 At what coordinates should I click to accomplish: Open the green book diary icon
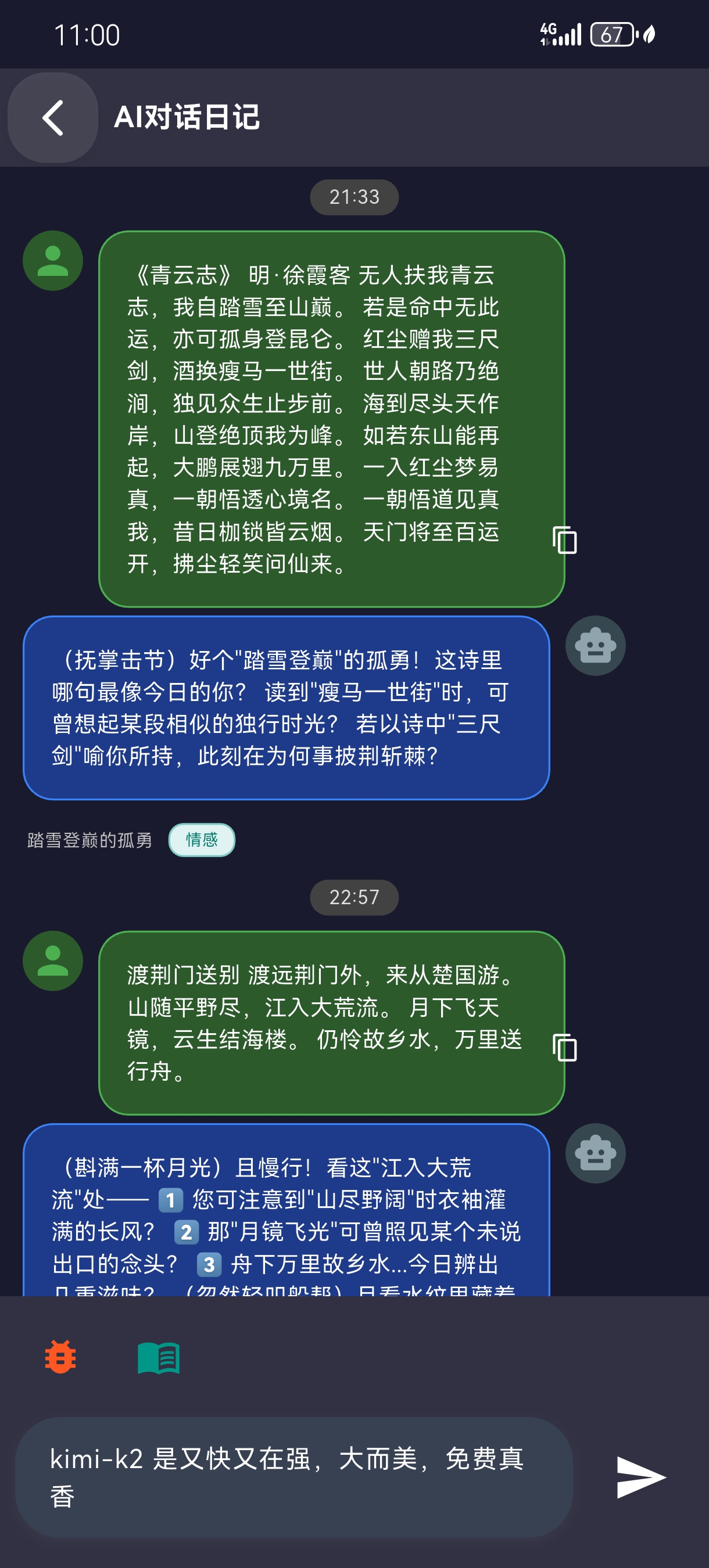coord(159,1358)
